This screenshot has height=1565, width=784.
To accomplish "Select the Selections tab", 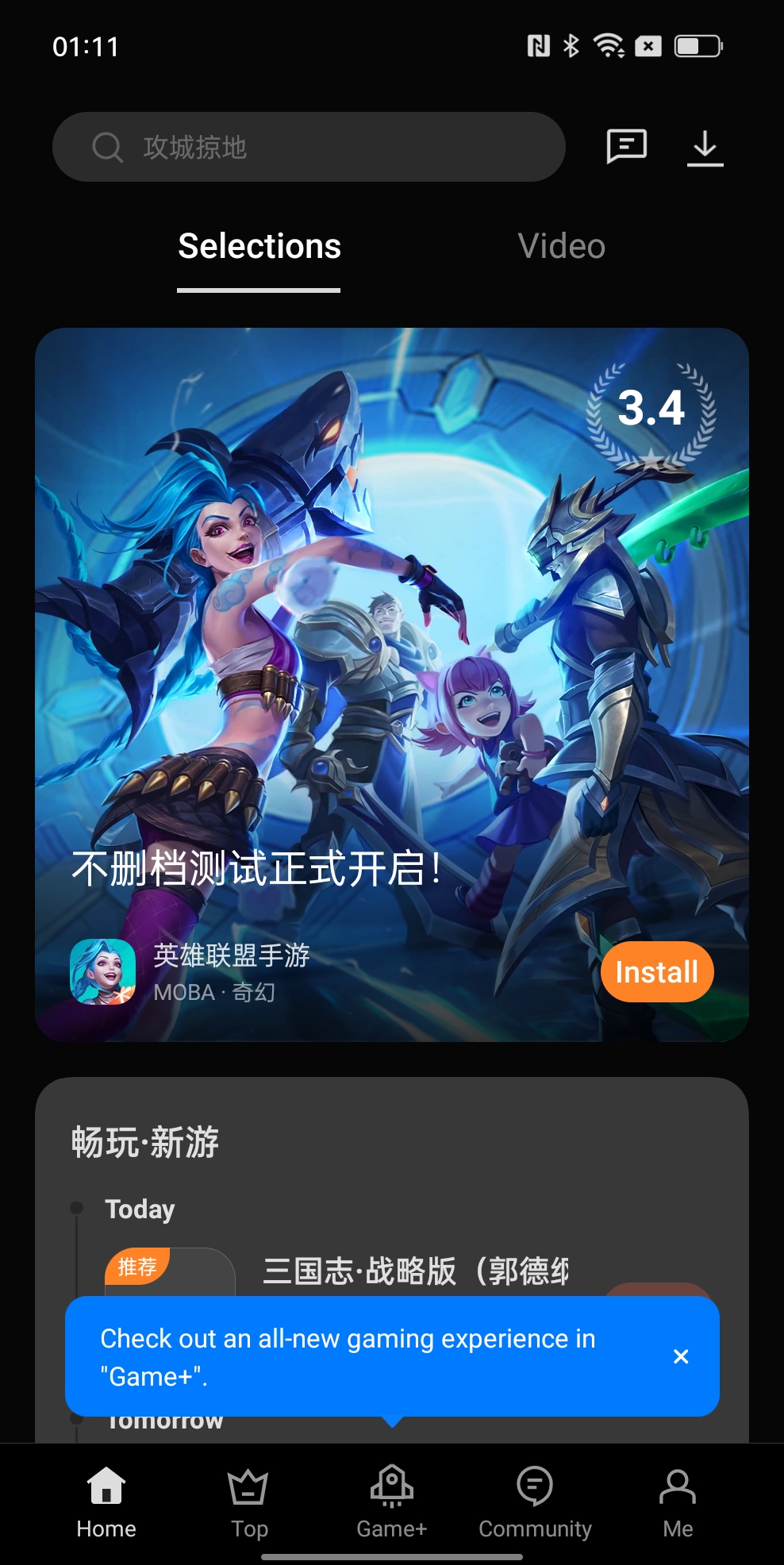I will [x=259, y=246].
